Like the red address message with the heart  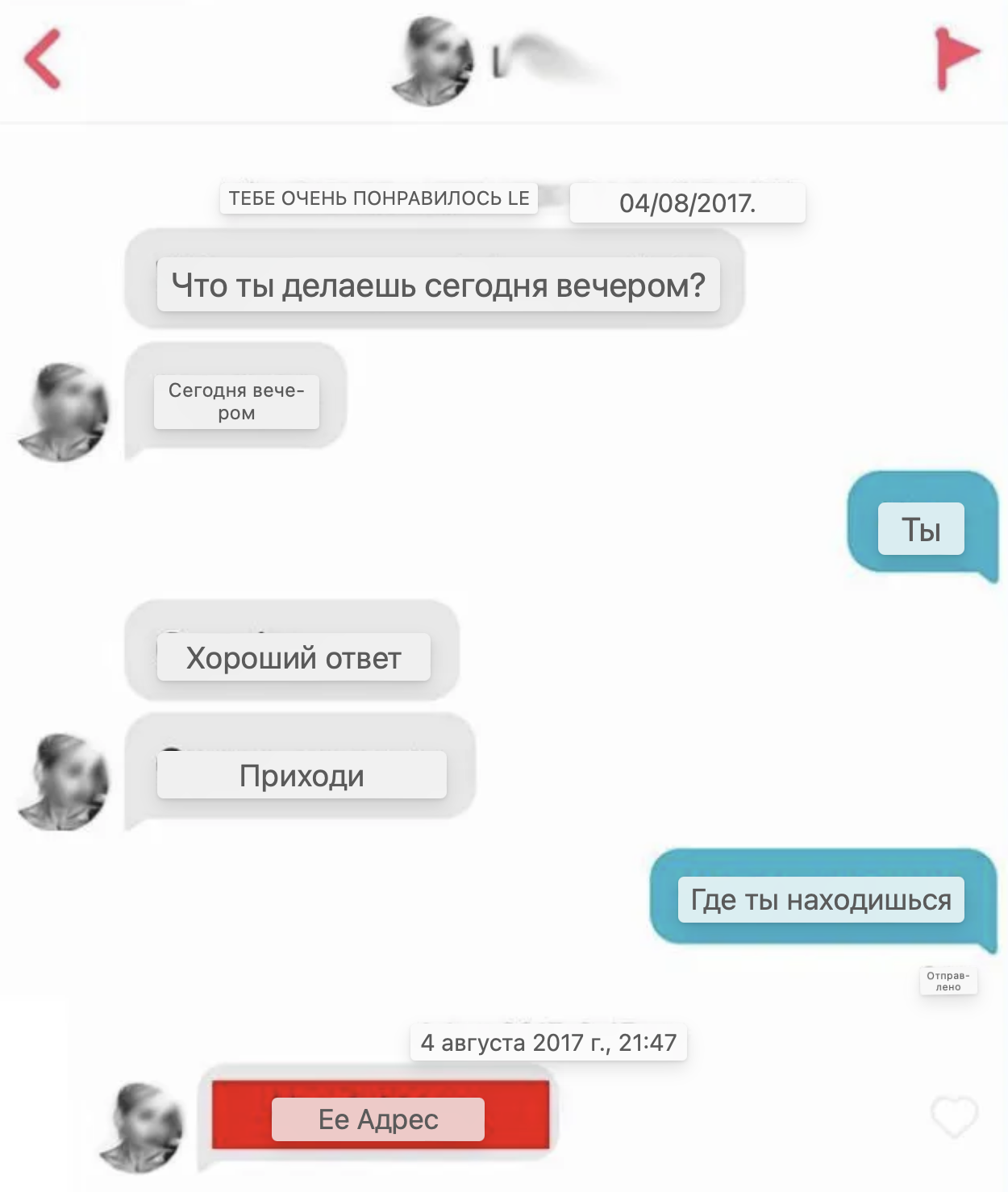click(954, 1116)
